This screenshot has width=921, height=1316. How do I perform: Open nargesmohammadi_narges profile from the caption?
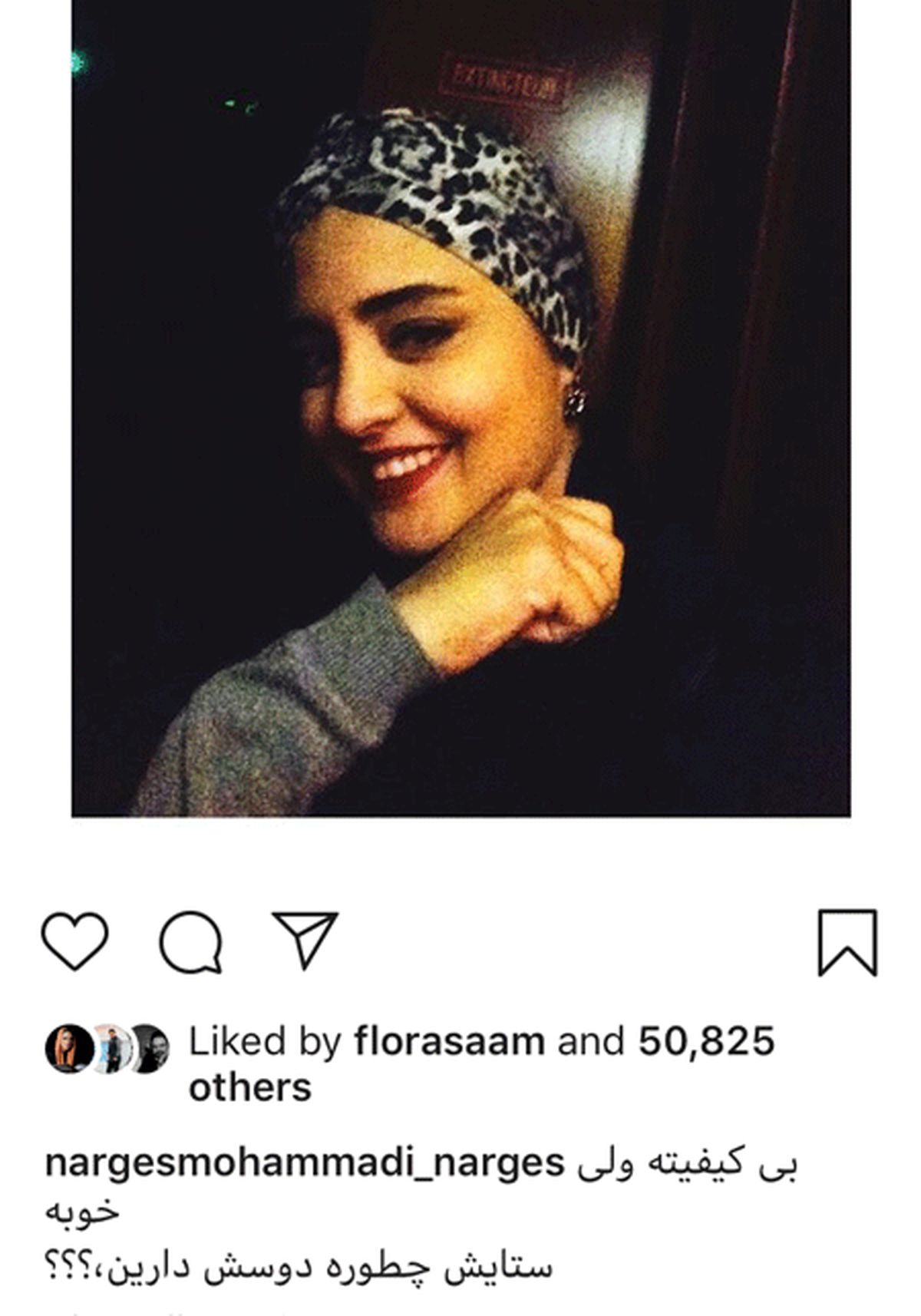(x=305, y=1163)
